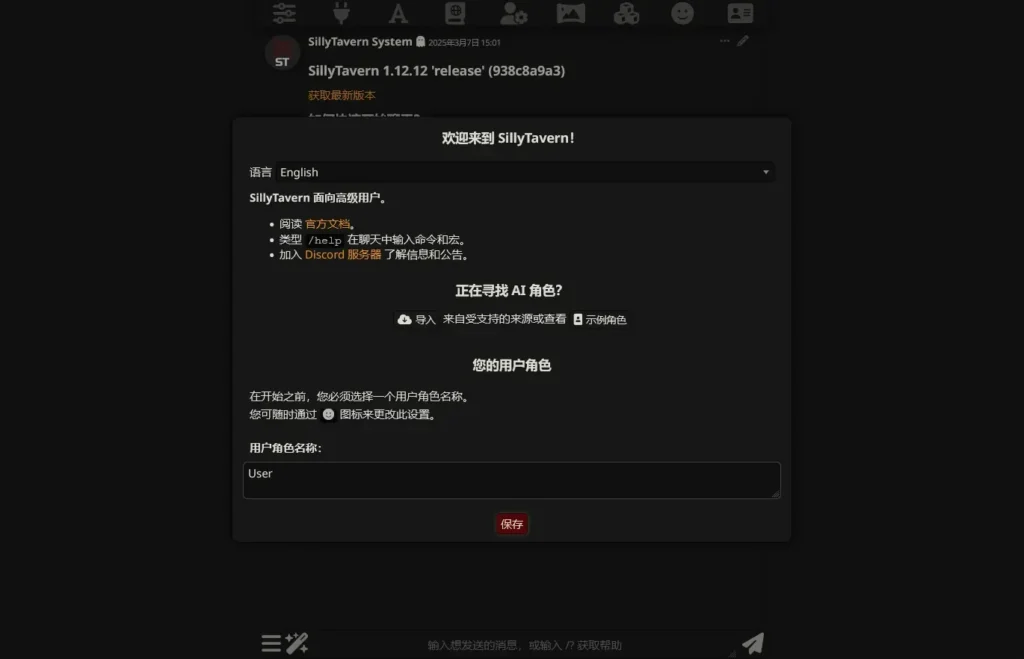View 示例角色 sample characters
Image resolution: width=1024 pixels, height=659 pixels.
(x=600, y=319)
